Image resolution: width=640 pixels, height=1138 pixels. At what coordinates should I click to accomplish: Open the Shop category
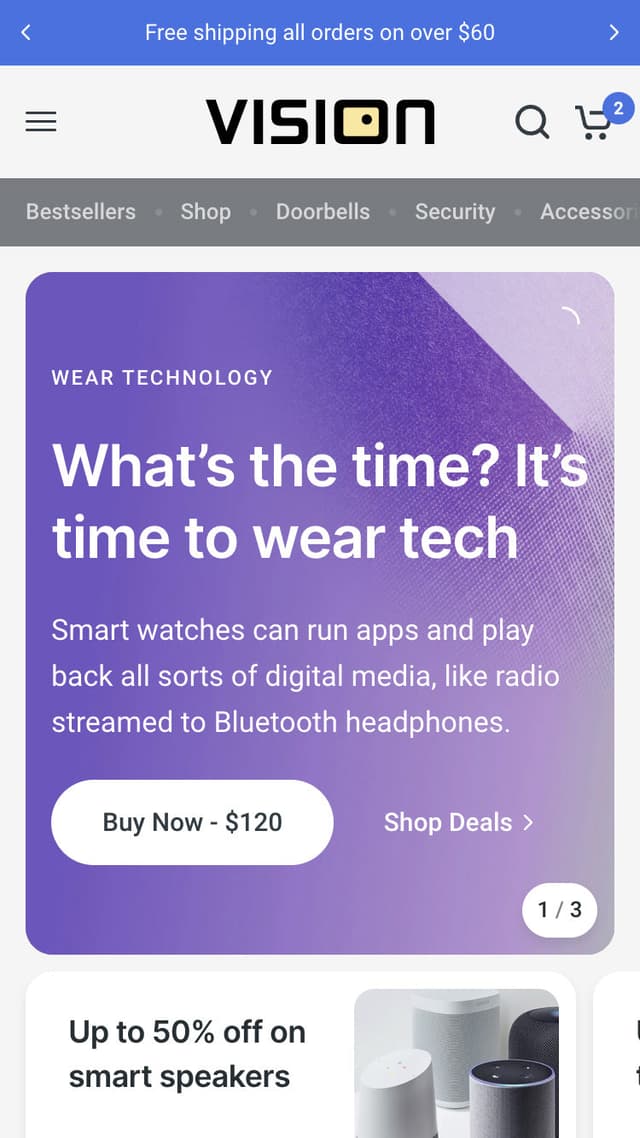click(x=205, y=212)
